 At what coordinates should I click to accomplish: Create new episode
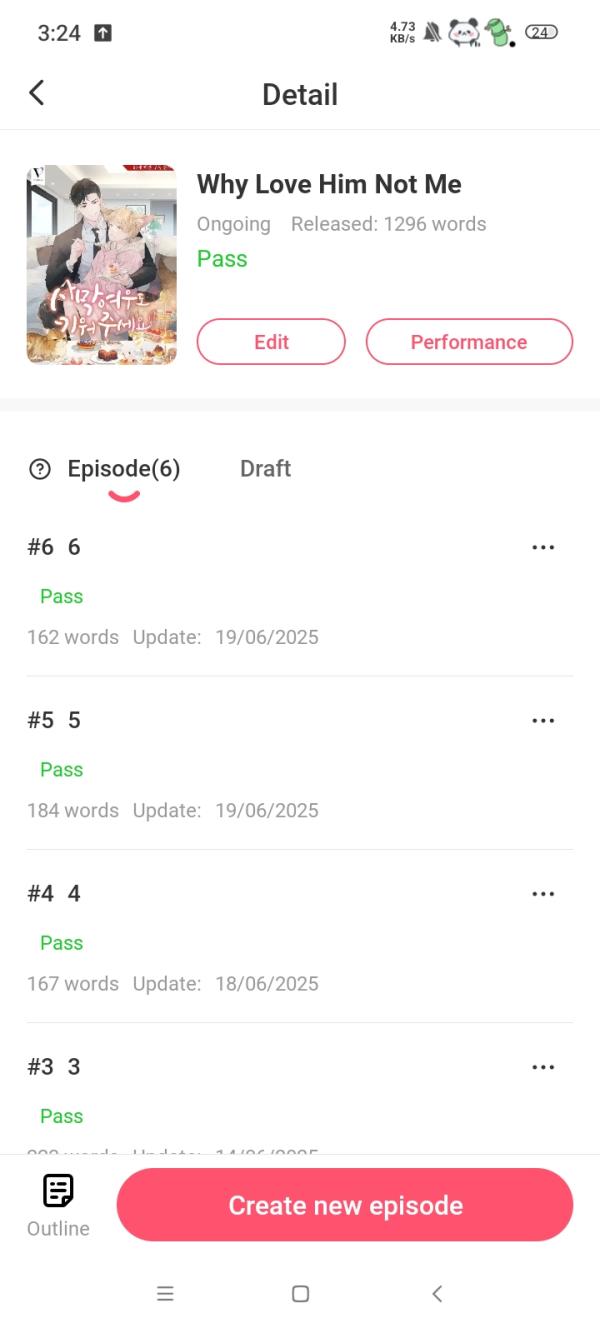[345, 1205]
